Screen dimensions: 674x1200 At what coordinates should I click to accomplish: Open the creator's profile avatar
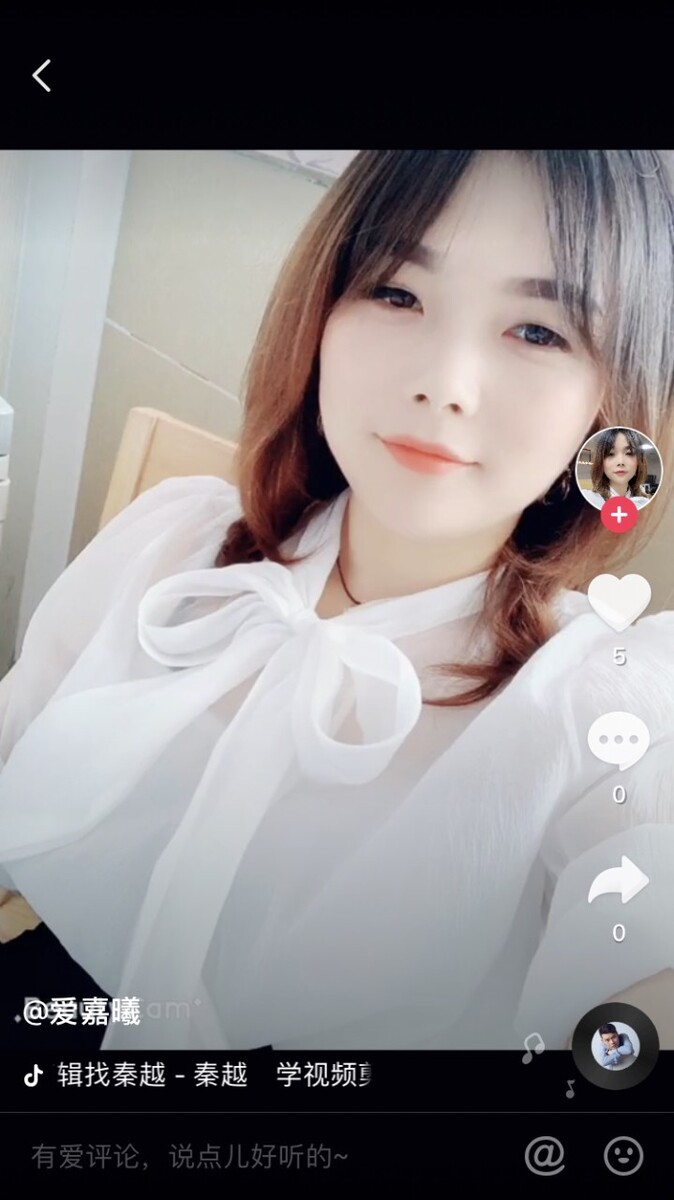pyautogui.click(x=619, y=467)
